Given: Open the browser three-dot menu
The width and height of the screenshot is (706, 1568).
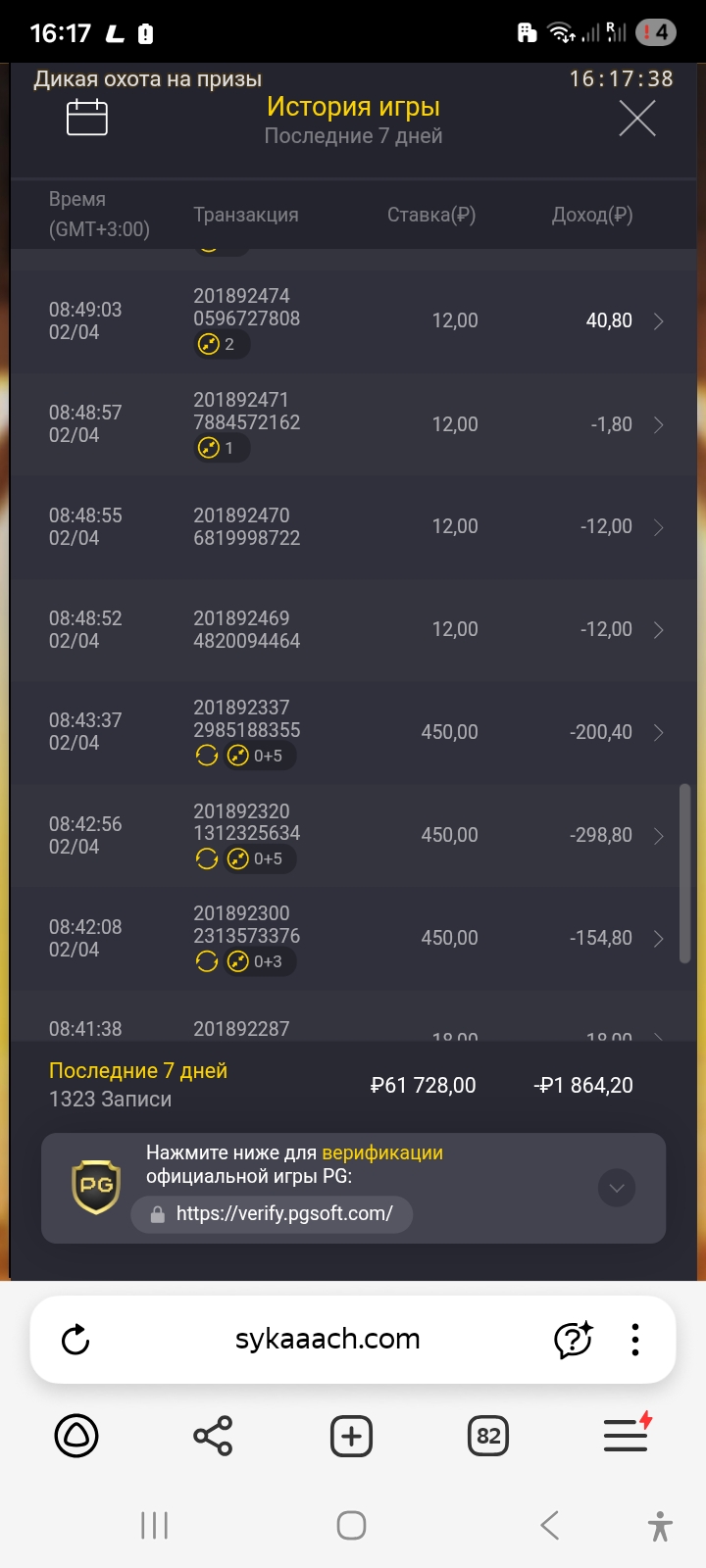Looking at the screenshot, I should 635,1340.
